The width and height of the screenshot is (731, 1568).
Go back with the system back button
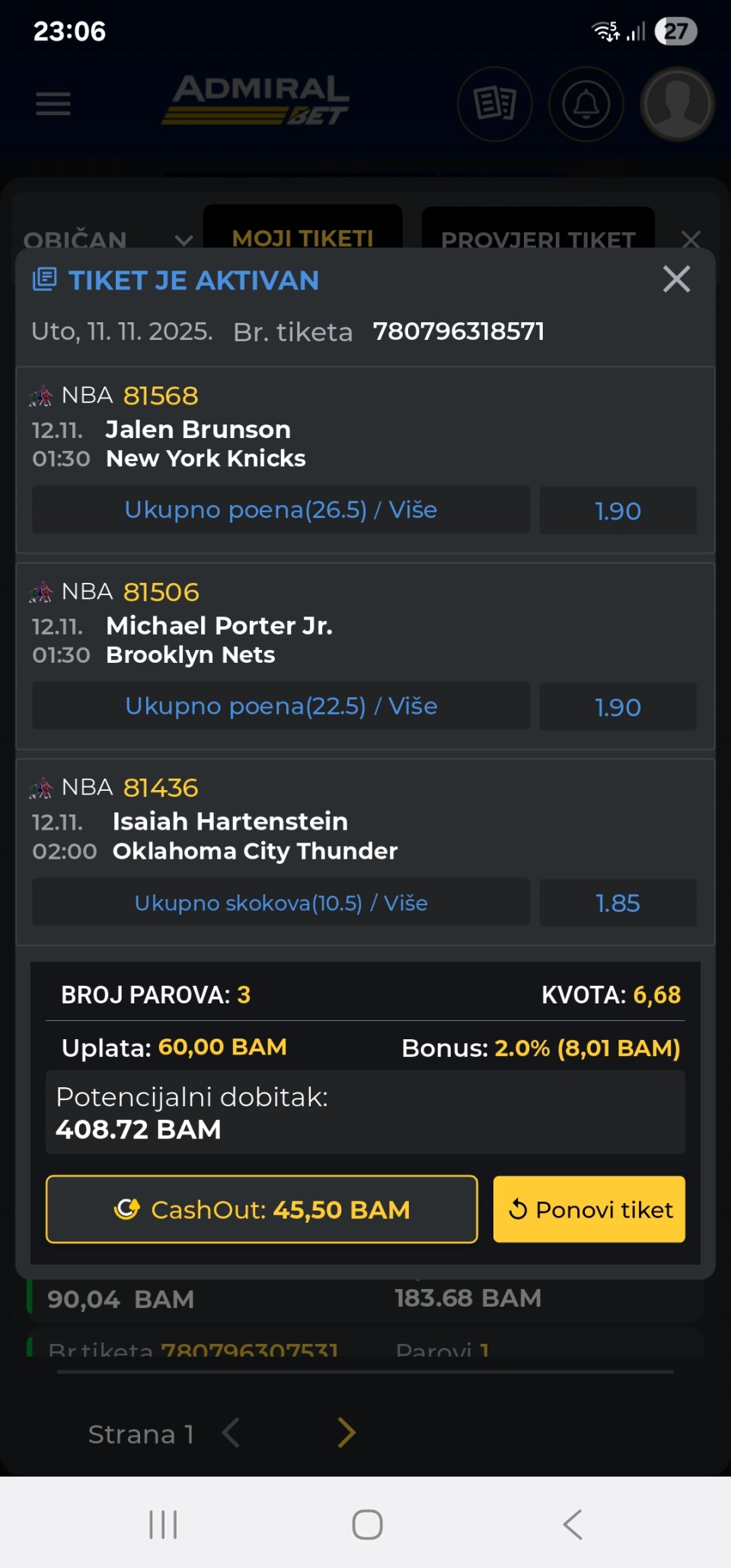pos(573,1525)
